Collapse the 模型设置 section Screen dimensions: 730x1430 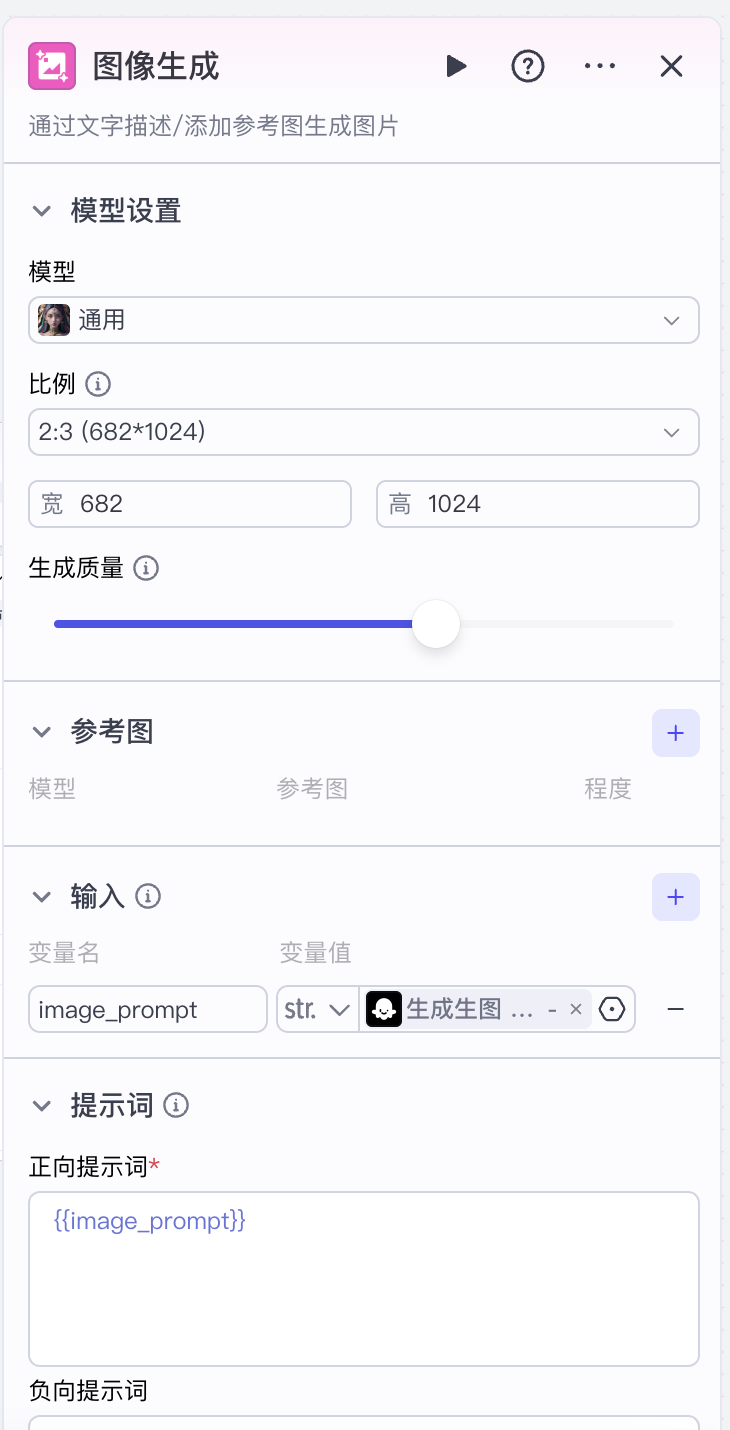pyautogui.click(x=41, y=211)
